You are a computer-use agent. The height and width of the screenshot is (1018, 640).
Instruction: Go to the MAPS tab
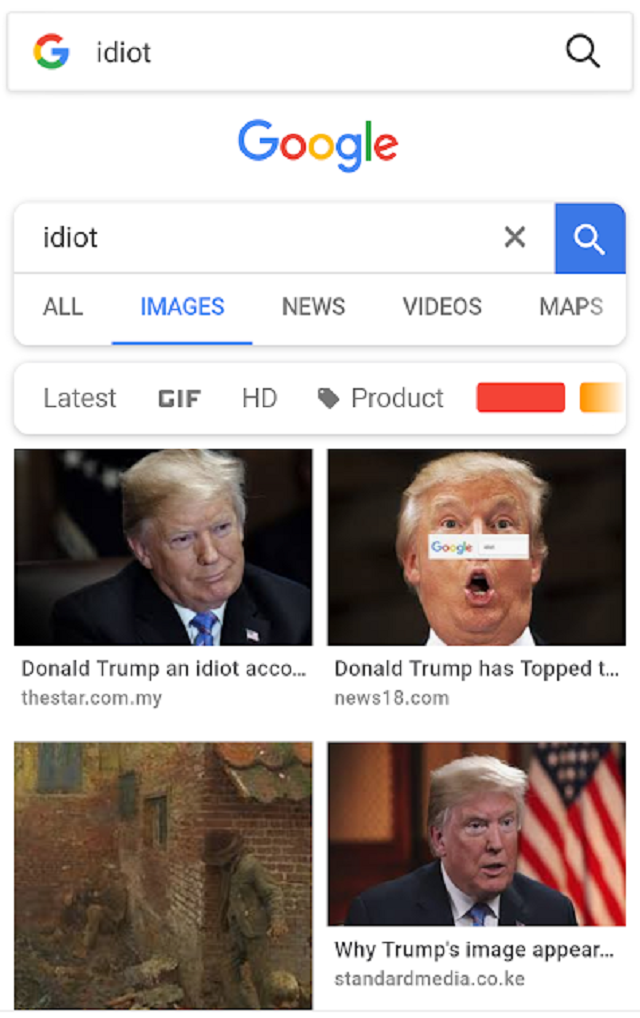tap(571, 307)
